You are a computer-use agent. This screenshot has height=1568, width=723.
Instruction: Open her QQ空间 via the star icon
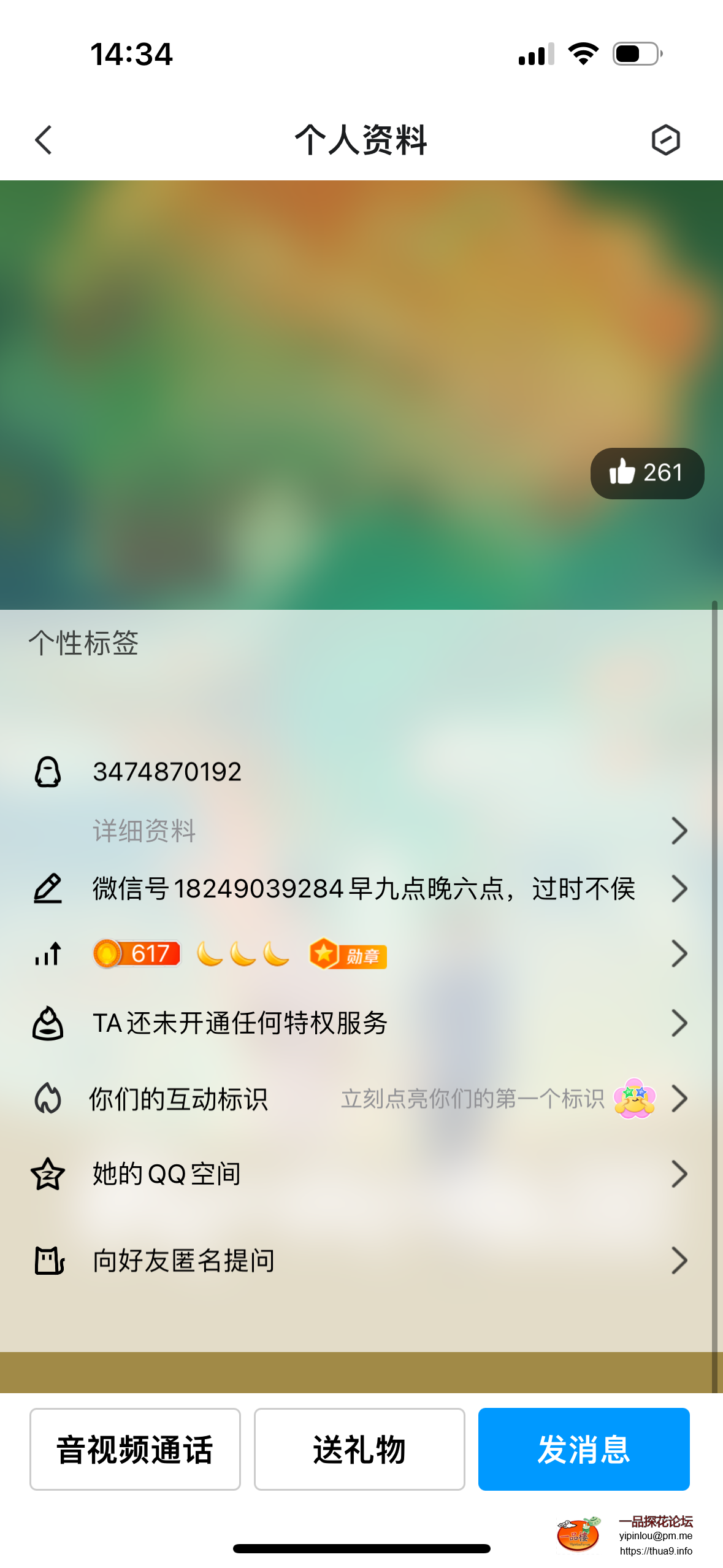[49, 1172]
